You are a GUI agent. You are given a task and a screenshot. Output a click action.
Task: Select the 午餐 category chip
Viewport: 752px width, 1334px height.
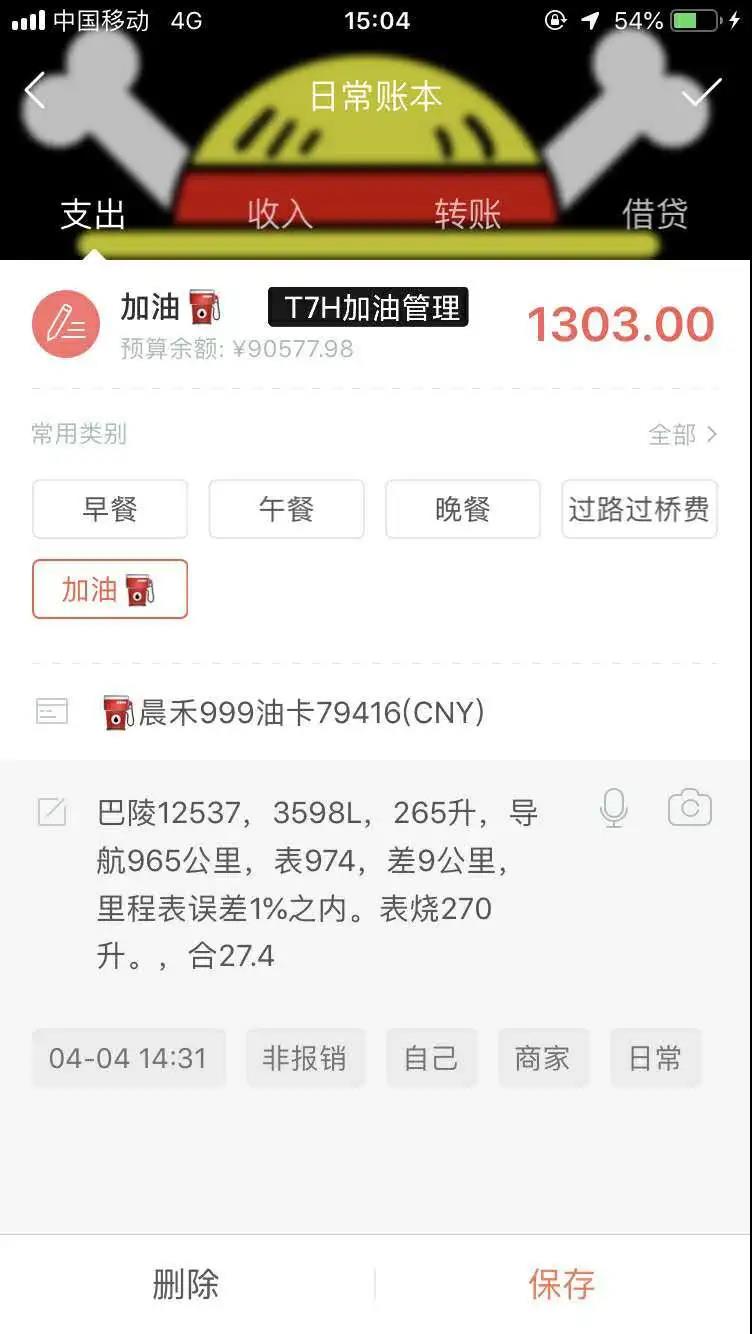pos(286,509)
